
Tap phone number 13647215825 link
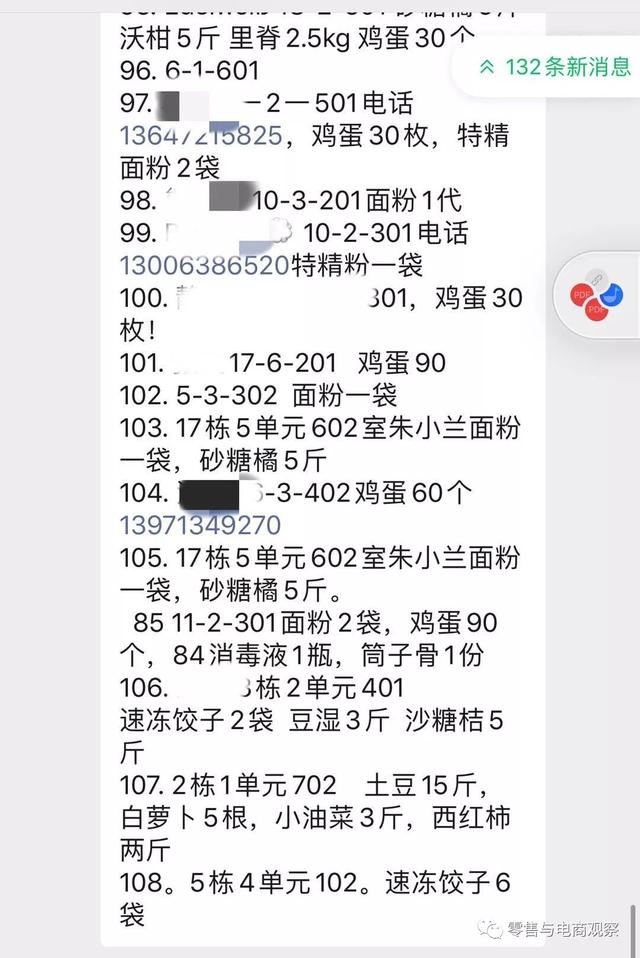tap(200, 135)
